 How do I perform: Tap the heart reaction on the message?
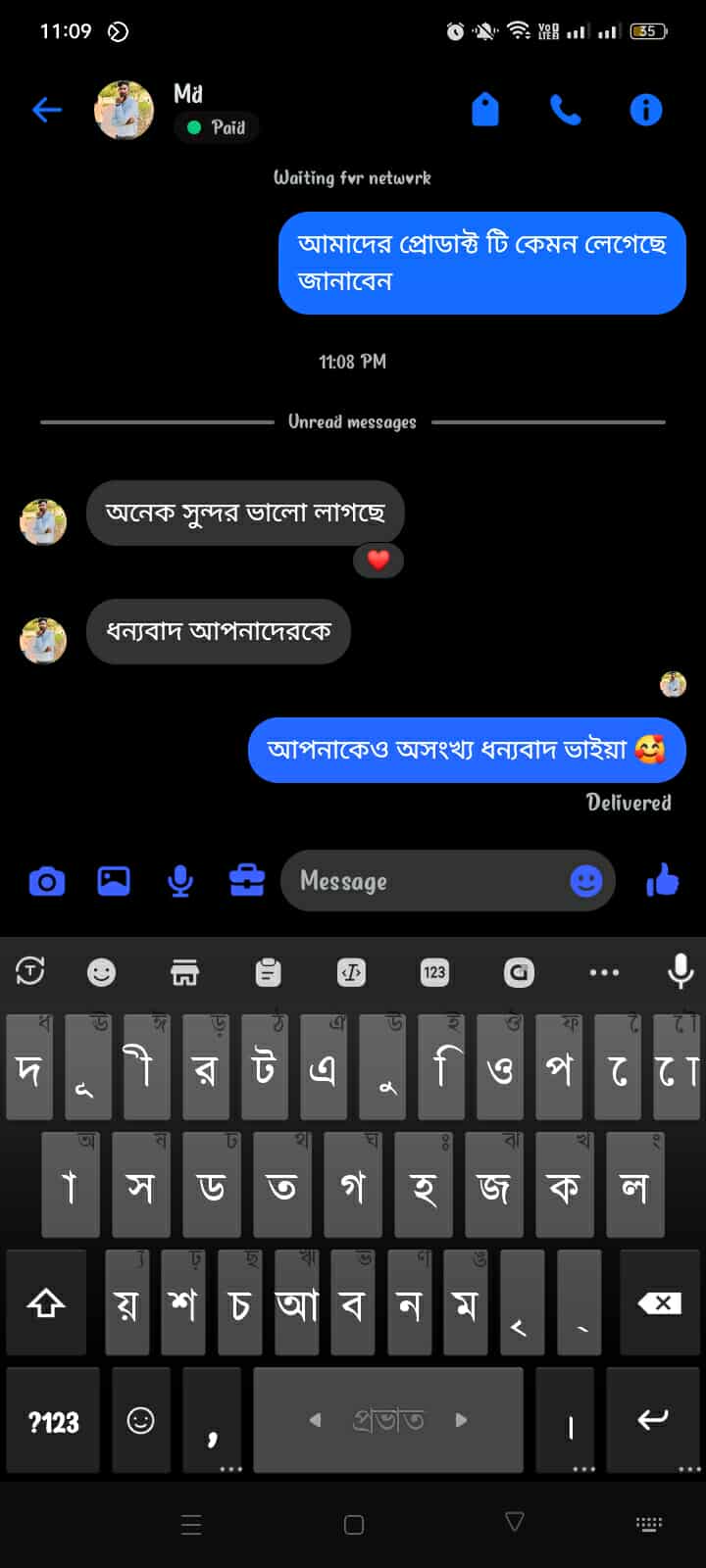[x=378, y=561]
